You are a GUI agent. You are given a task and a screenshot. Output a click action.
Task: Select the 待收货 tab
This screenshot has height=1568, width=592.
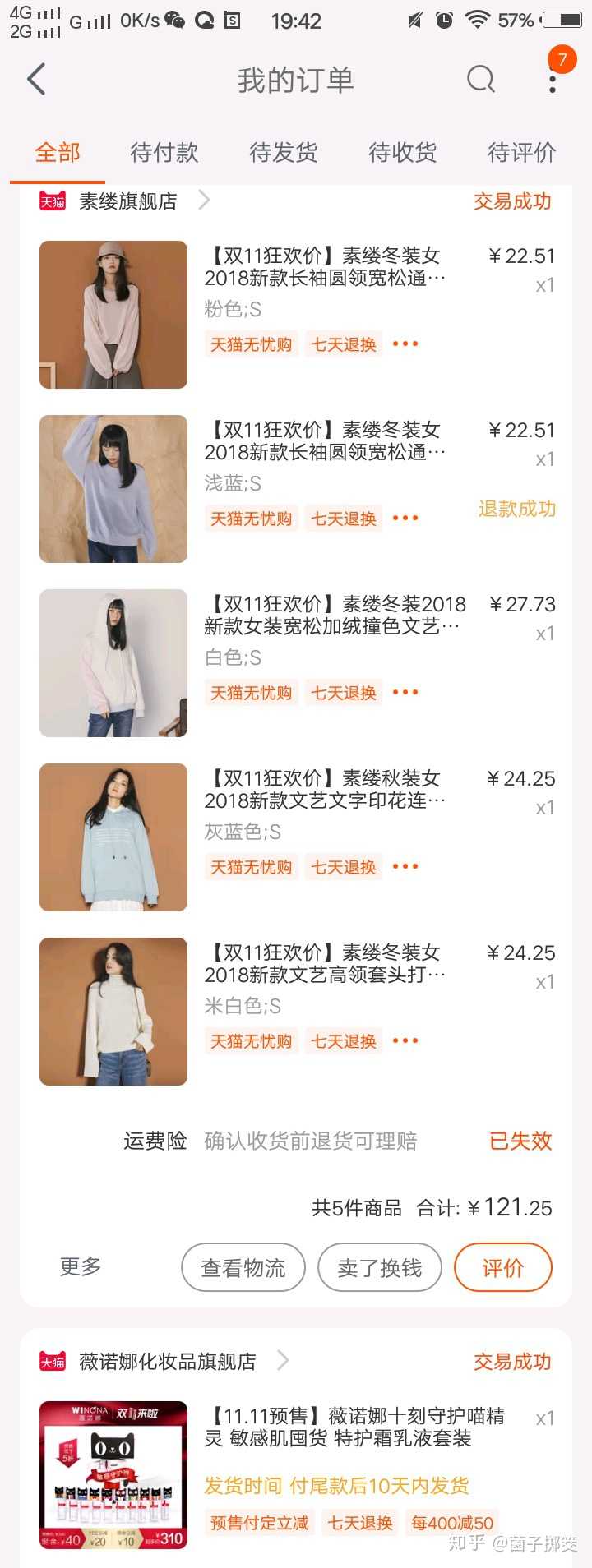click(x=402, y=152)
